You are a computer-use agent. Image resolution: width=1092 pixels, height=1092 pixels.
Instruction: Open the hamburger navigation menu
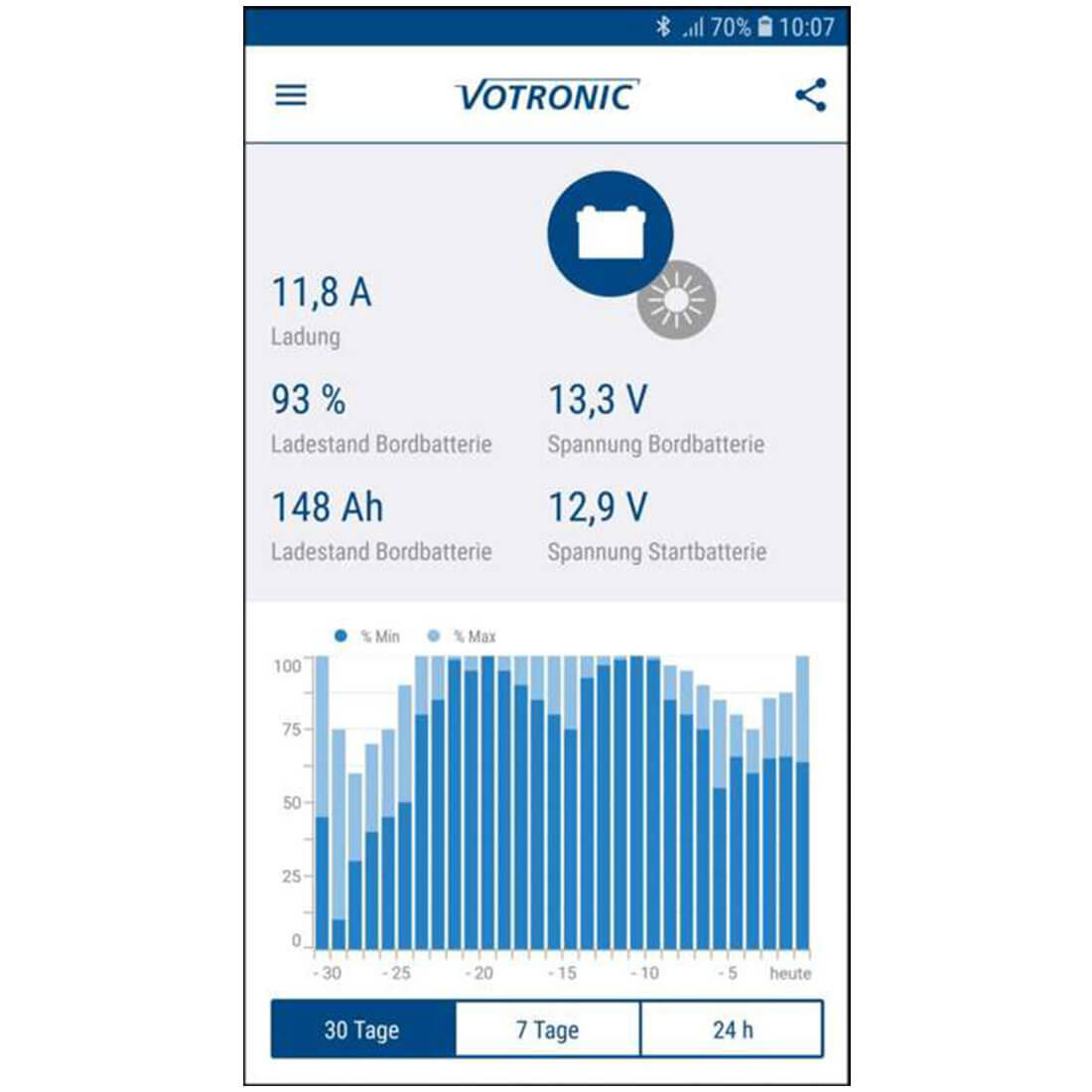tap(291, 95)
